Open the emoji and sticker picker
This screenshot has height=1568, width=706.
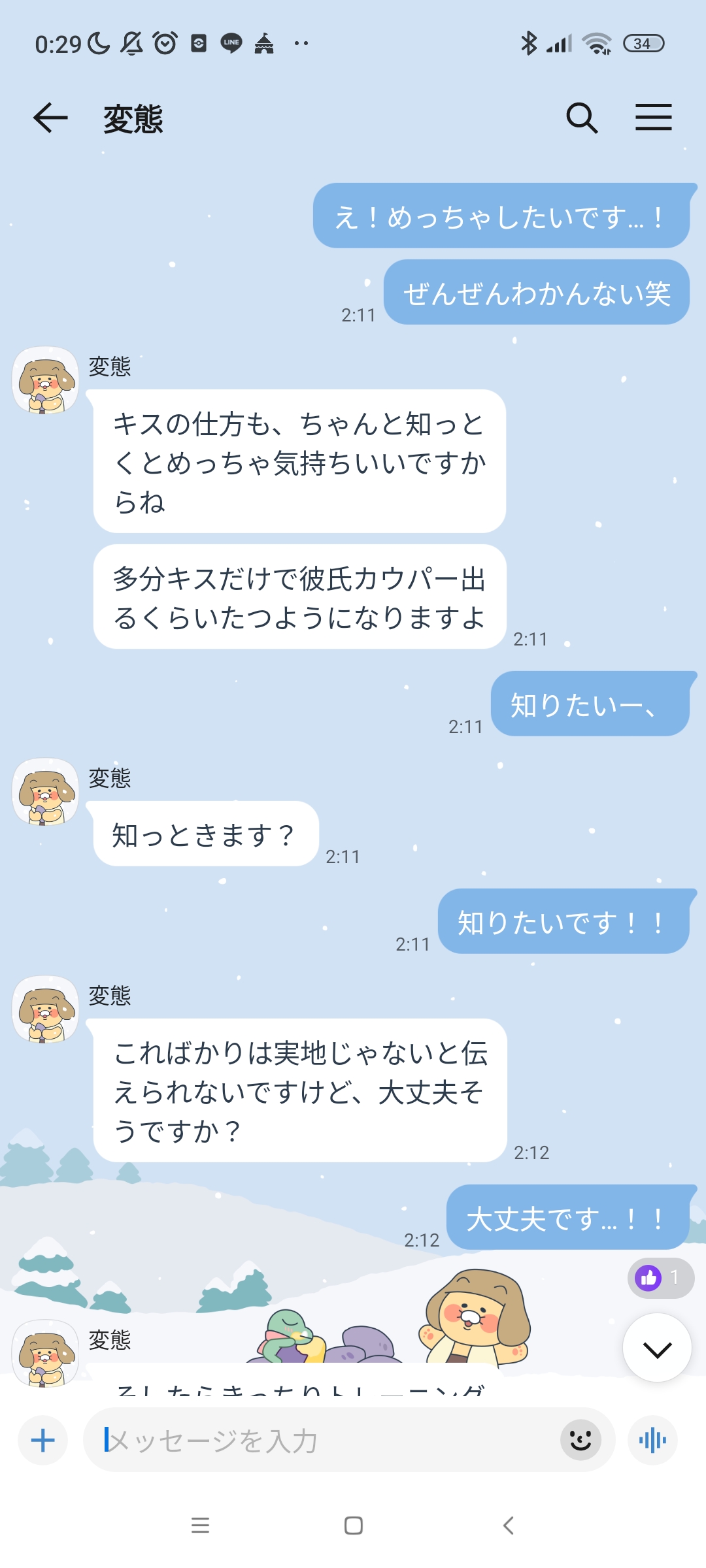(x=580, y=1441)
